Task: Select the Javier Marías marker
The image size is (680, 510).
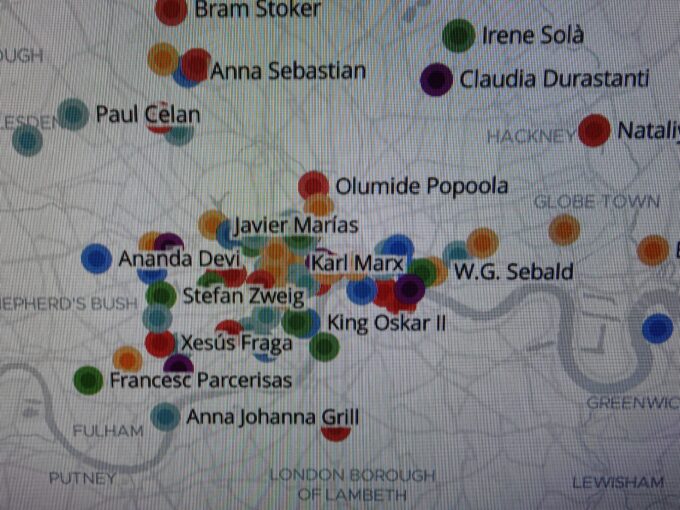Action: 213,224
